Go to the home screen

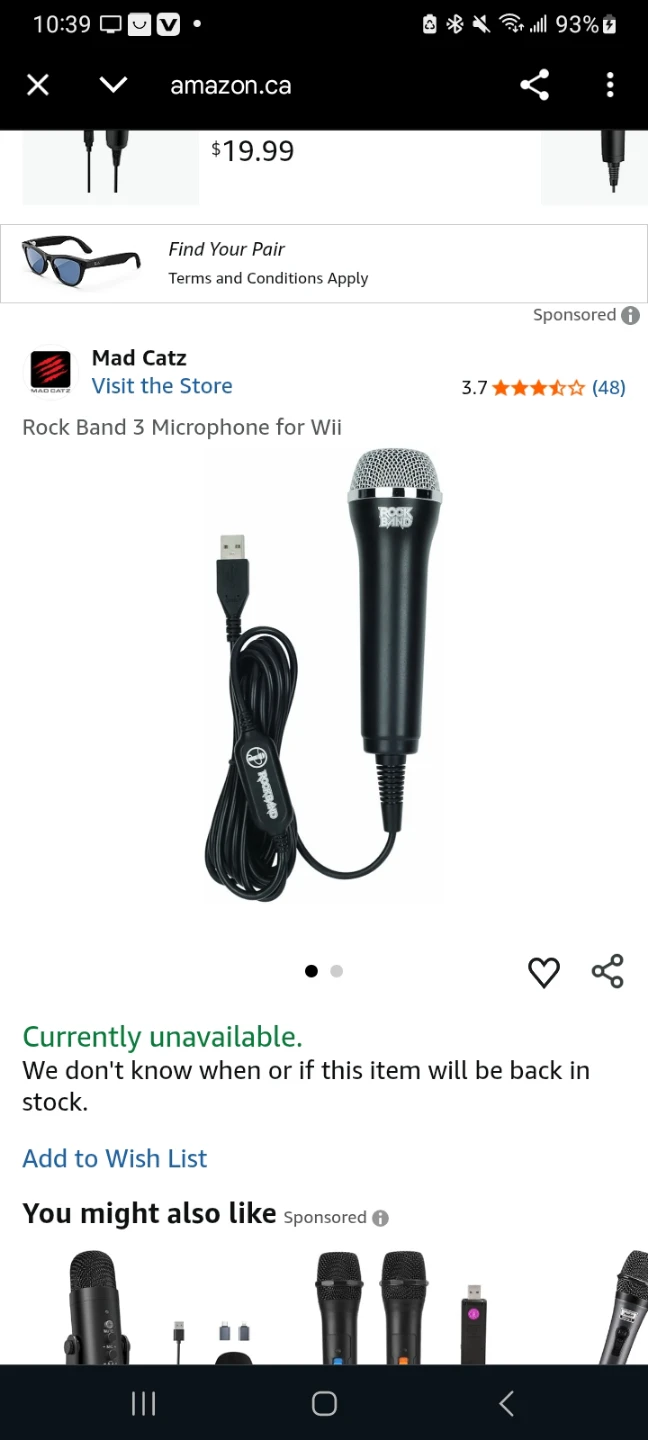(324, 1403)
